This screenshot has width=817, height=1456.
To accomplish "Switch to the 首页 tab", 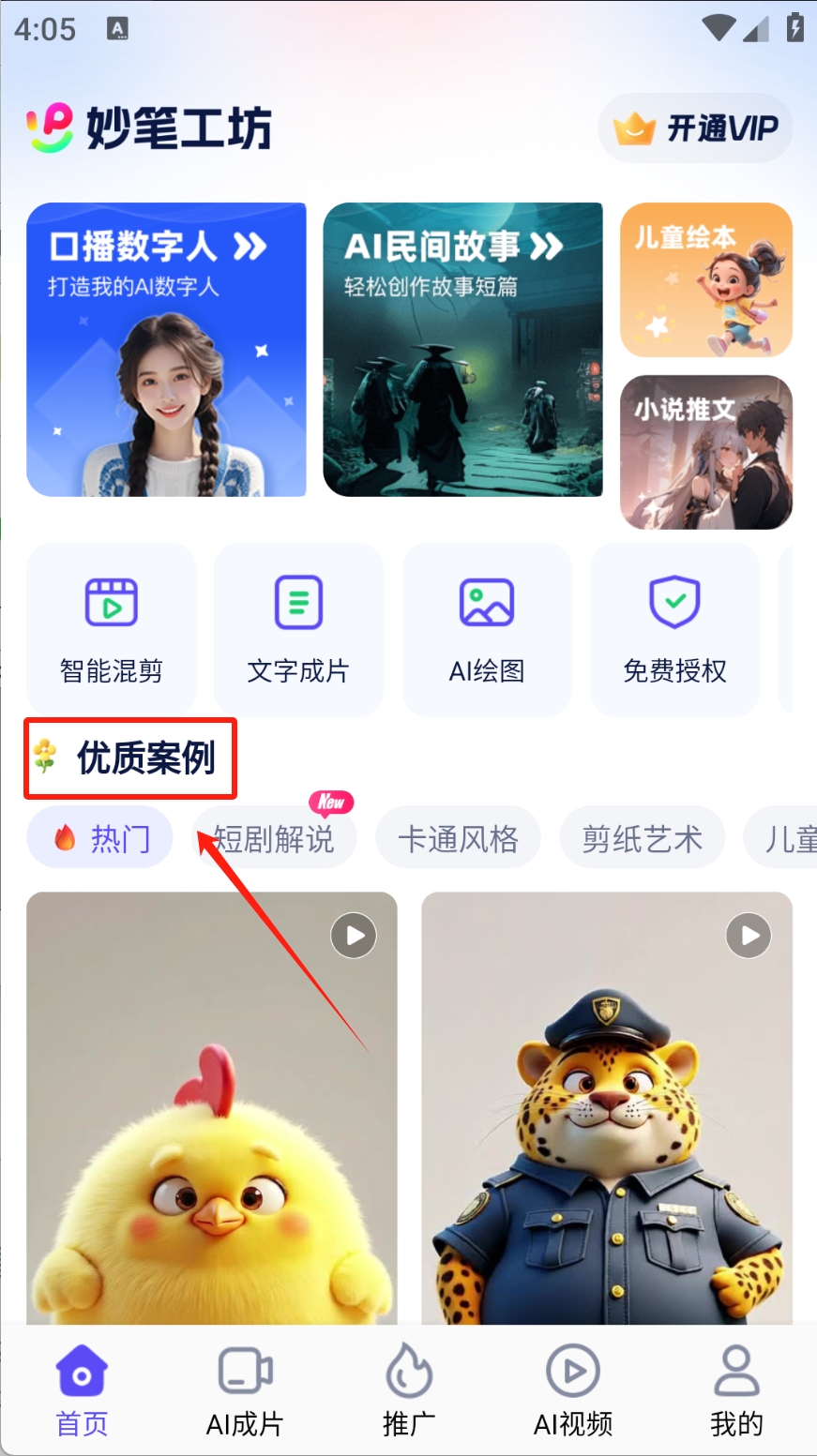I will pyautogui.click(x=82, y=1390).
